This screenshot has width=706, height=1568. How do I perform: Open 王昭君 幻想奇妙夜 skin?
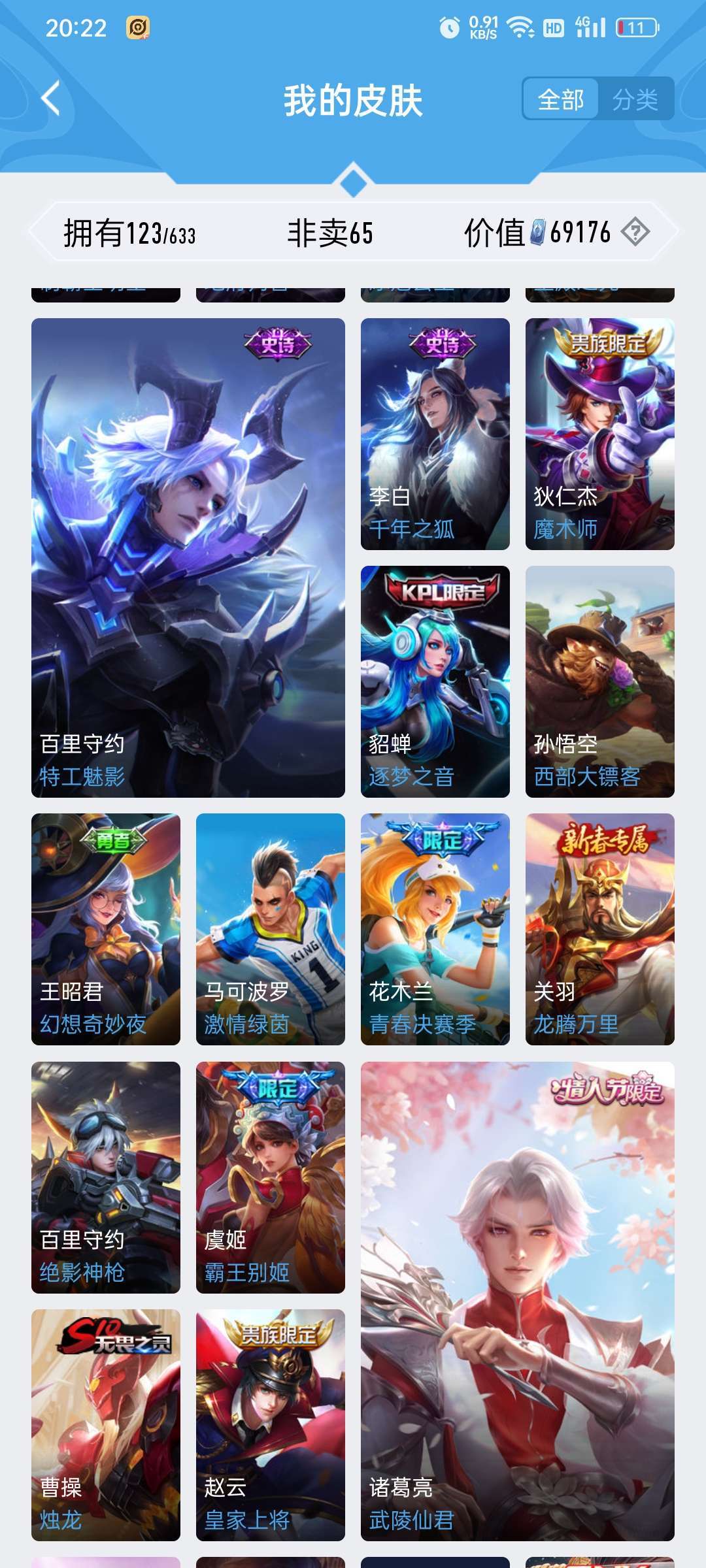pyautogui.click(x=106, y=929)
